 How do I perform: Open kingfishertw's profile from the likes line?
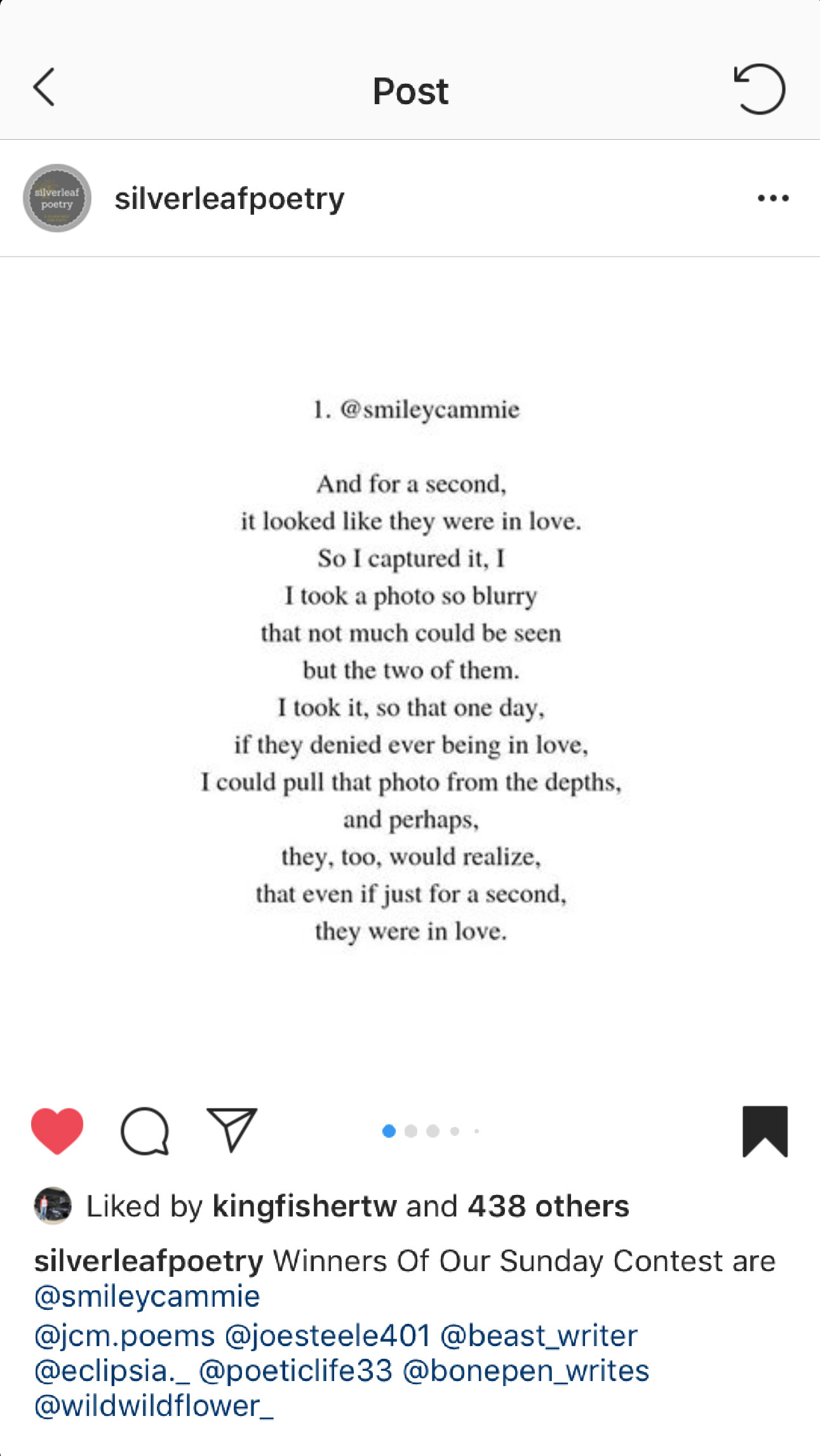304,1206
